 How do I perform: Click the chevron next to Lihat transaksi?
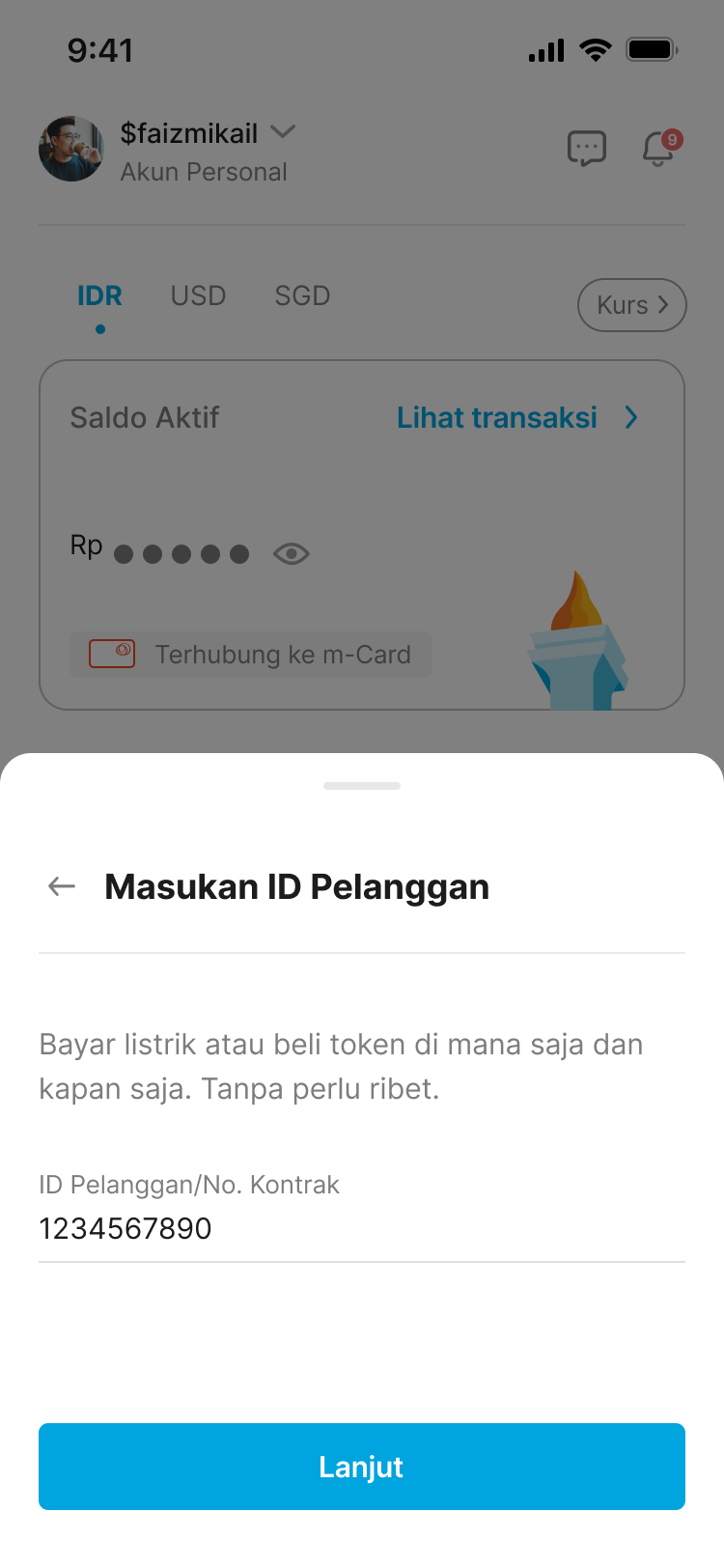tap(631, 417)
